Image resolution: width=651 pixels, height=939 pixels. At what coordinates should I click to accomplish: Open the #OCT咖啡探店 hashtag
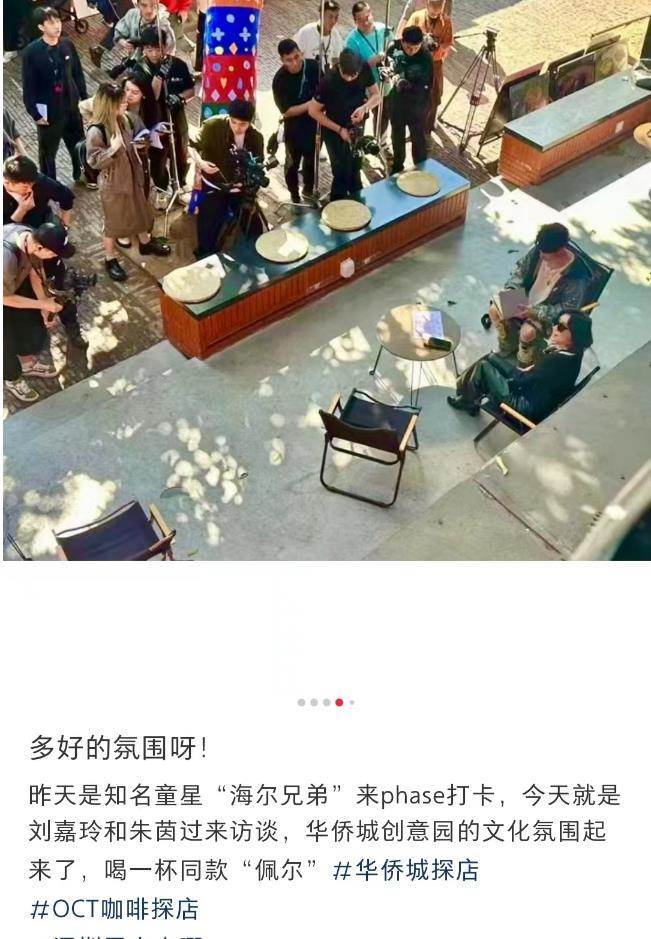tap(114, 908)
